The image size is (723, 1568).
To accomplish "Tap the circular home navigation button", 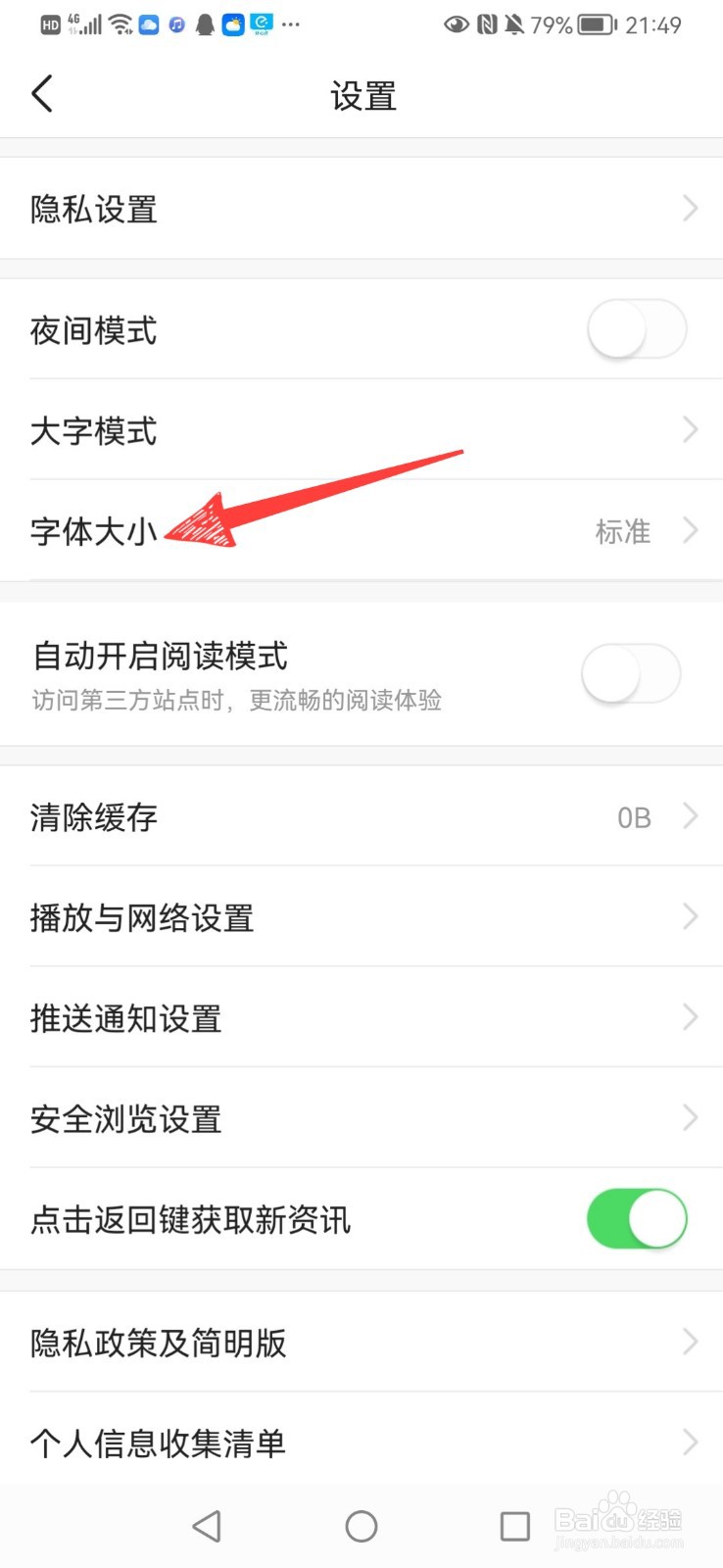I will tap(361, 1525).
